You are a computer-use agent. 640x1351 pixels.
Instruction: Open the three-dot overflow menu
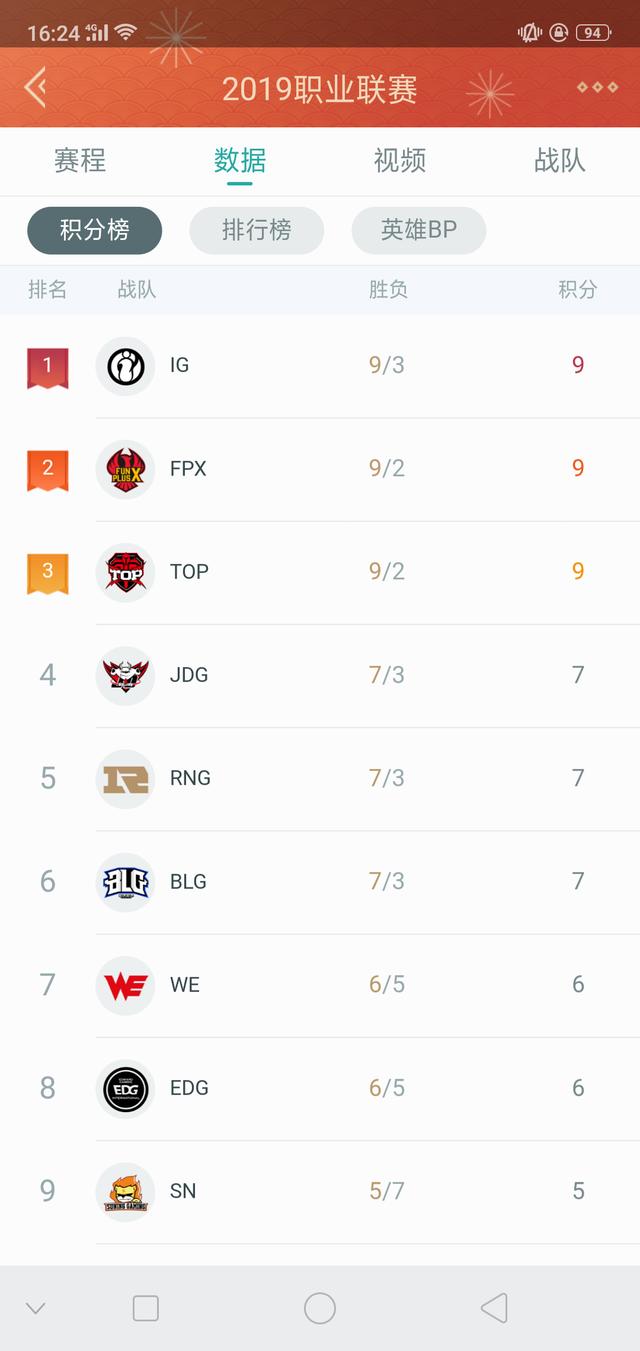click(x=597, y=88)
